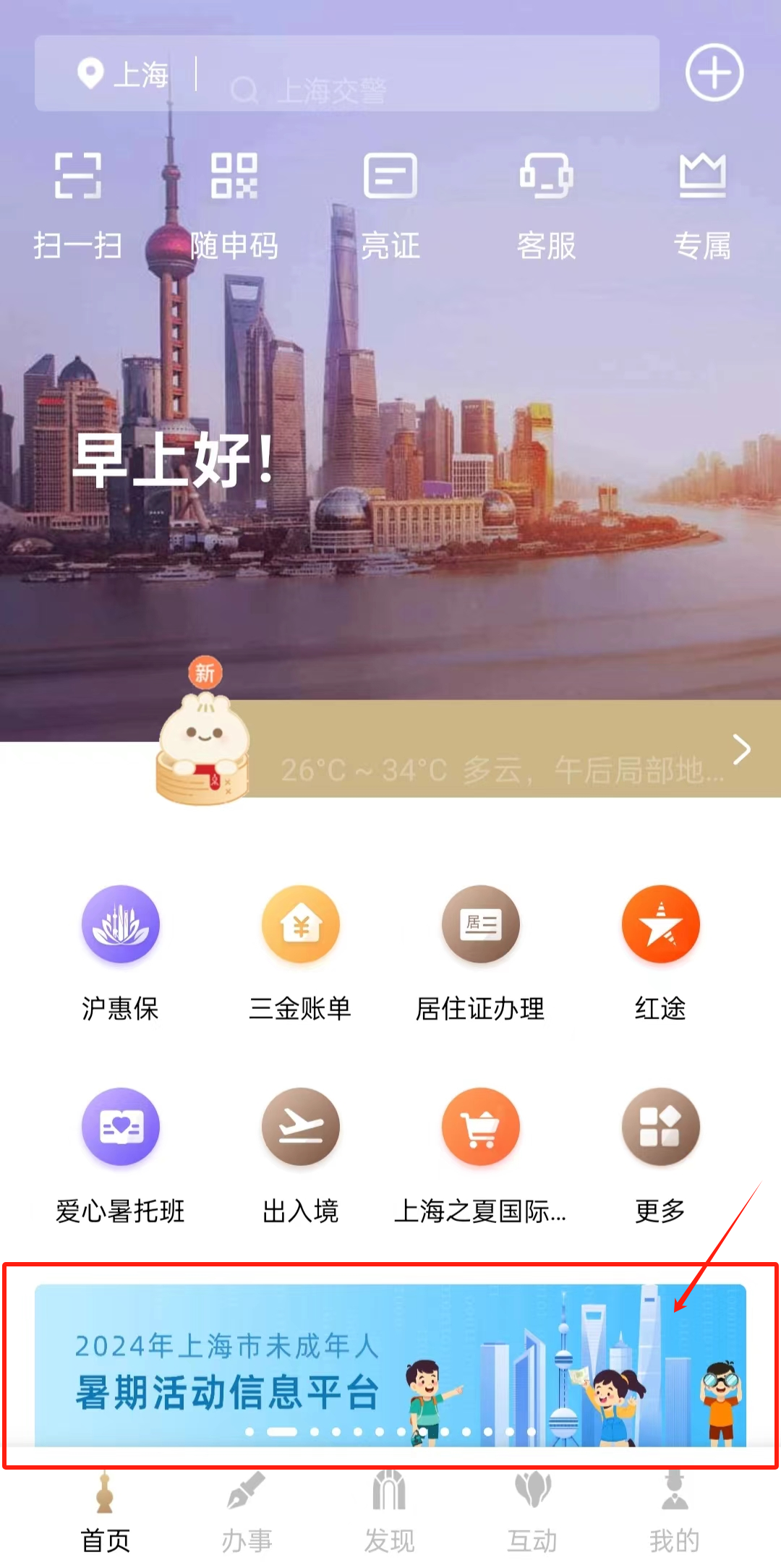The height and width of the screenshot is (1568, 781).
Task: Open 亮证 certificate display
Action: (x=390, y=205)
